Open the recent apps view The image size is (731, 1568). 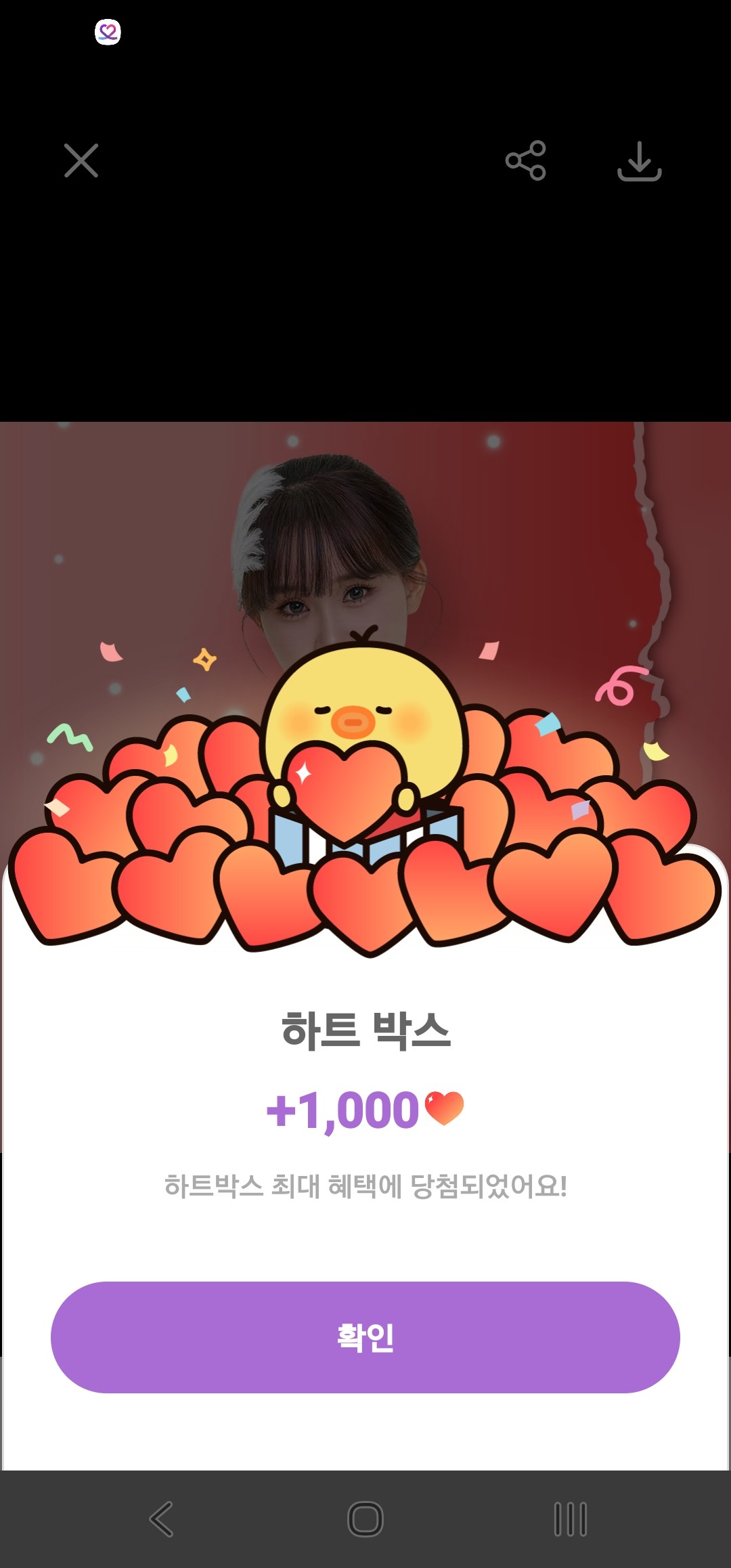[x=570, y=1519]
